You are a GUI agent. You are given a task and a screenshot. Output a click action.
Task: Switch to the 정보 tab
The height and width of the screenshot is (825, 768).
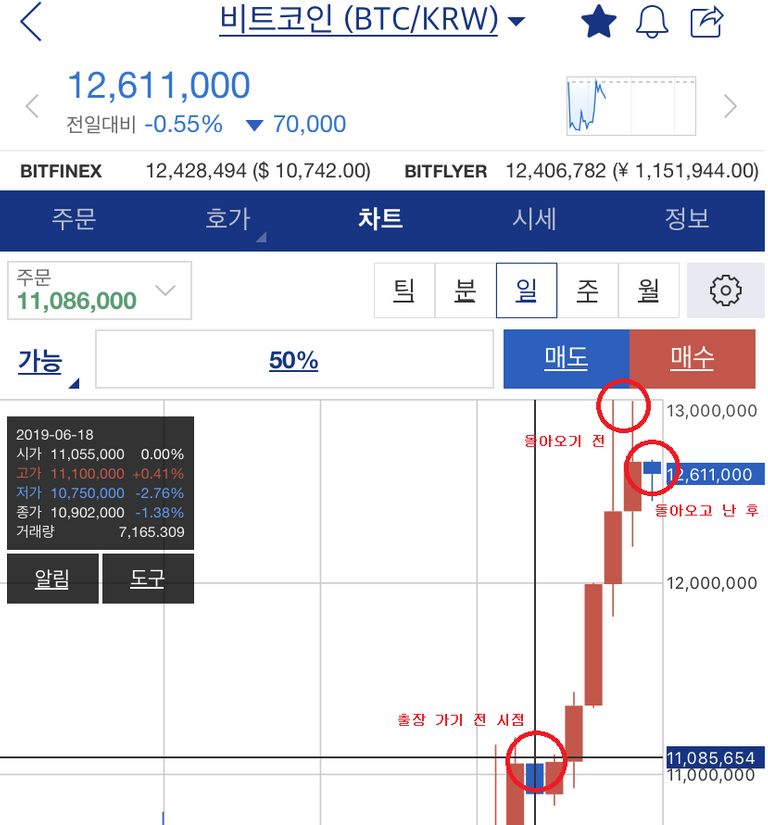687,219
